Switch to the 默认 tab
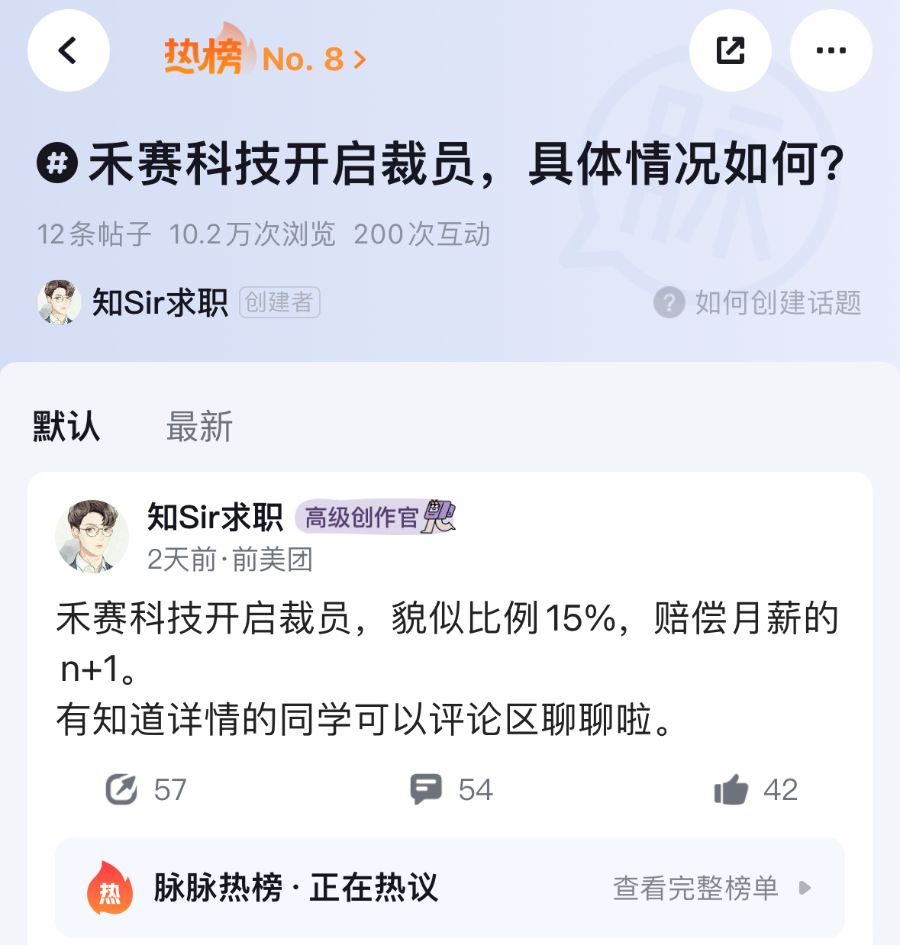Screen dimensions: 900x945 [67, 426]
